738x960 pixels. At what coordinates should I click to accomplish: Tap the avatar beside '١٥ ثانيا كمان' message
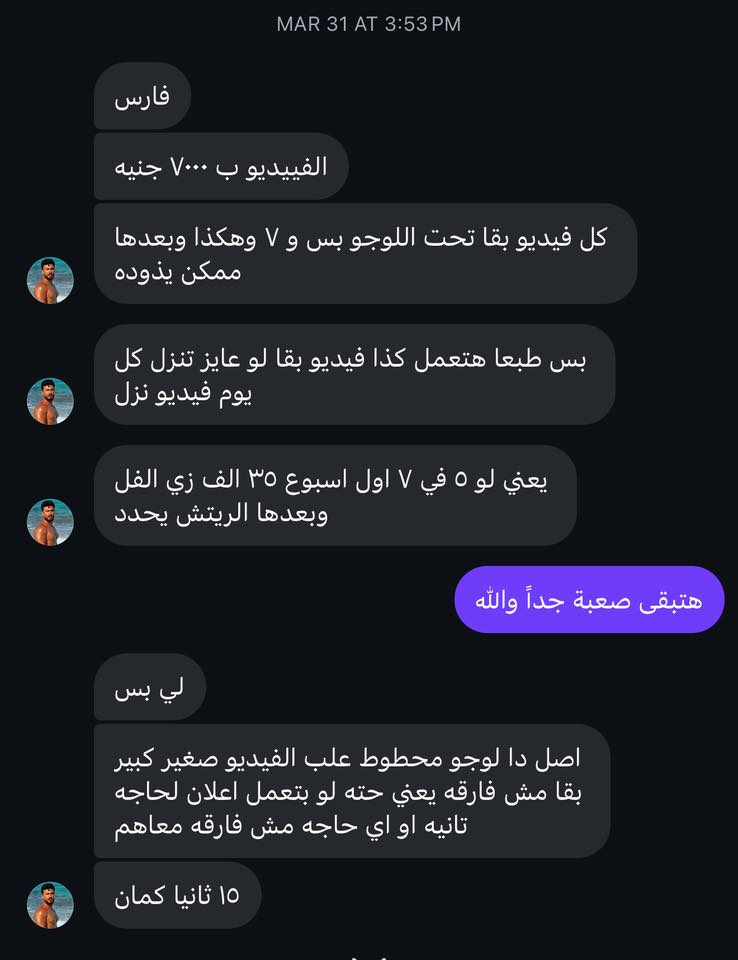(50, 905)
